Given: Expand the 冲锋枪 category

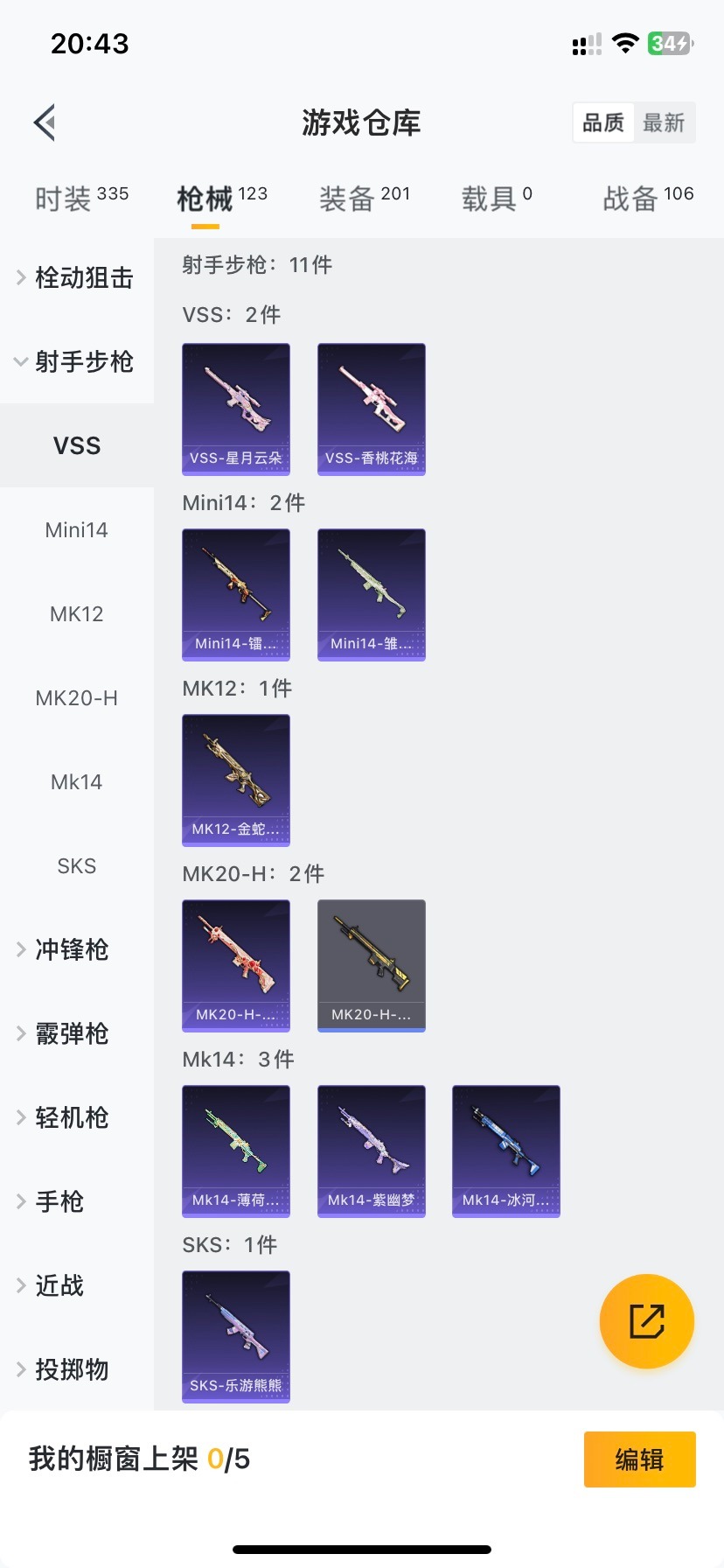Looking at the screenshot, I should click(72, 949).
